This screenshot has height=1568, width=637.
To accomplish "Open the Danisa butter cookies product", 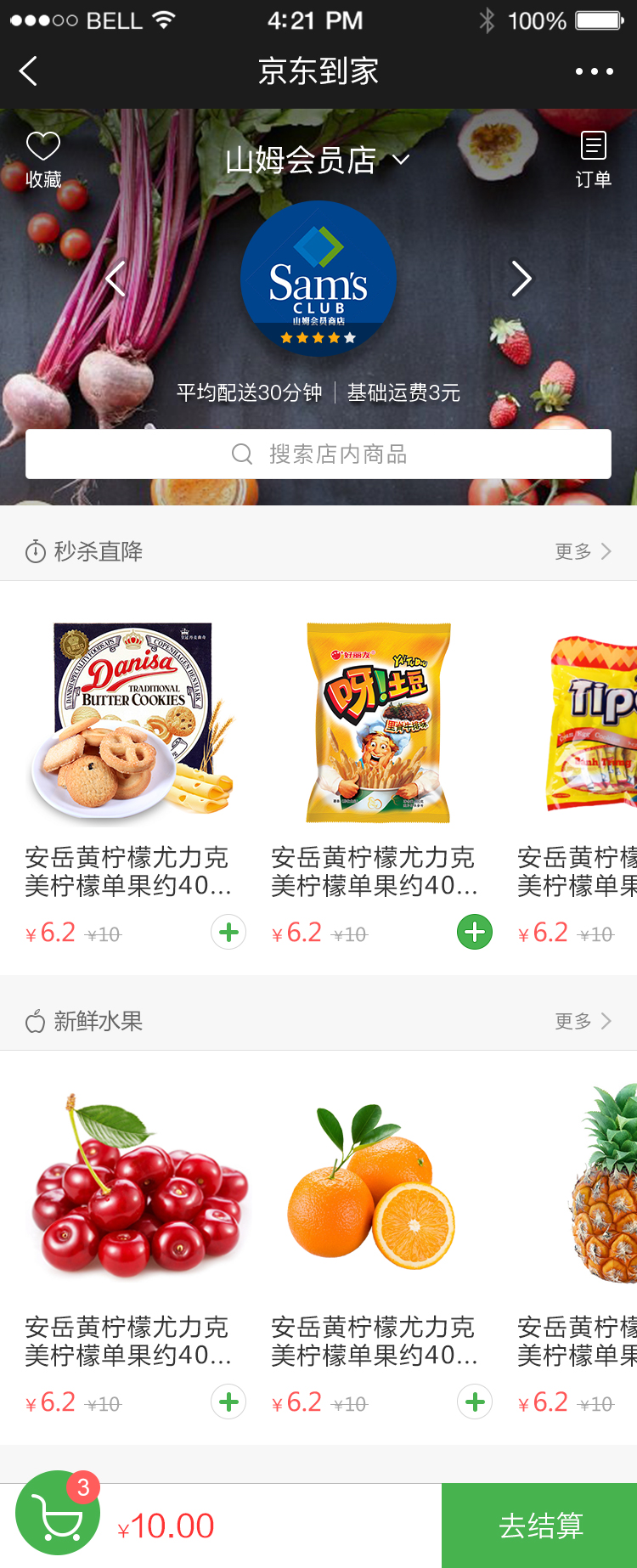I will pos(132,722).
